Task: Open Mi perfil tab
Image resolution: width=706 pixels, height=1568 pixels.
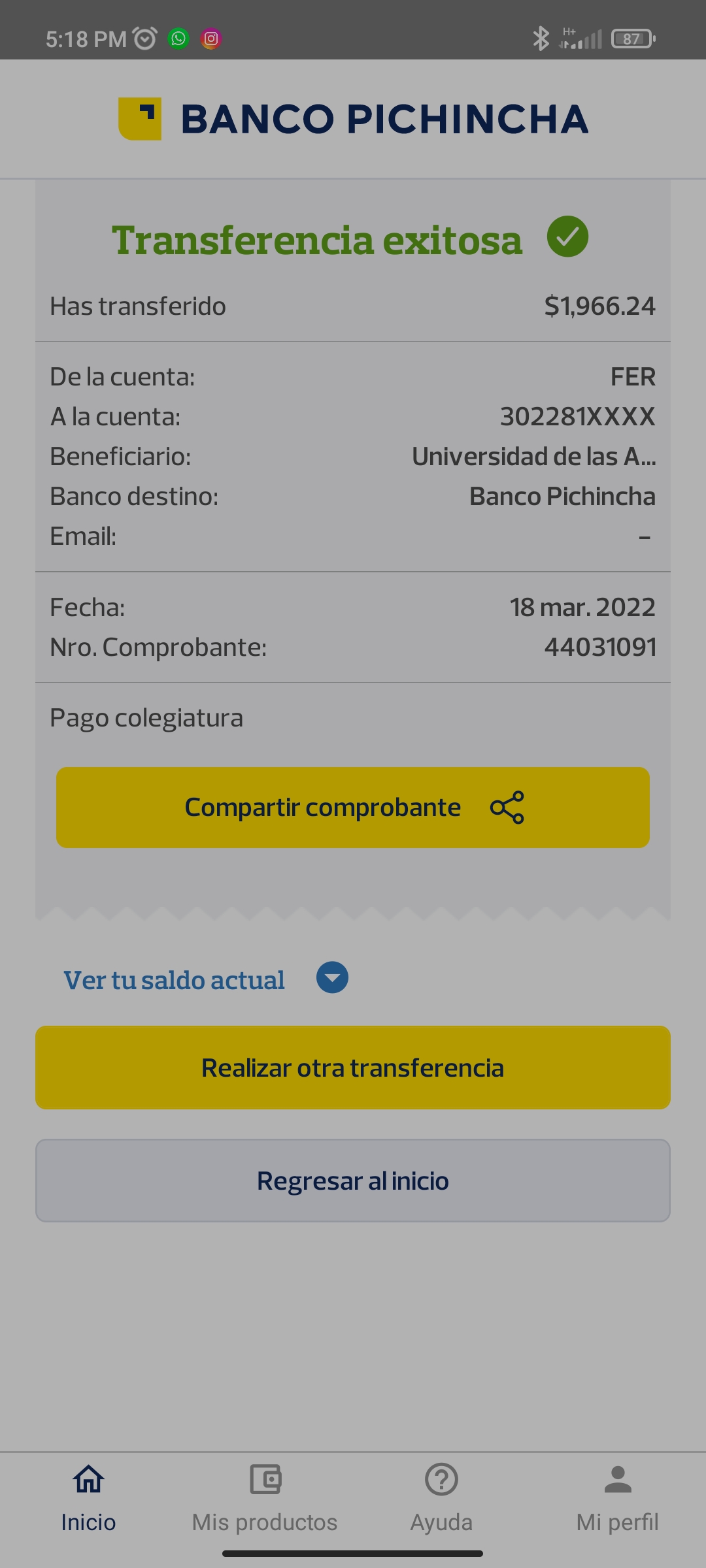Action: (617, 1497)
